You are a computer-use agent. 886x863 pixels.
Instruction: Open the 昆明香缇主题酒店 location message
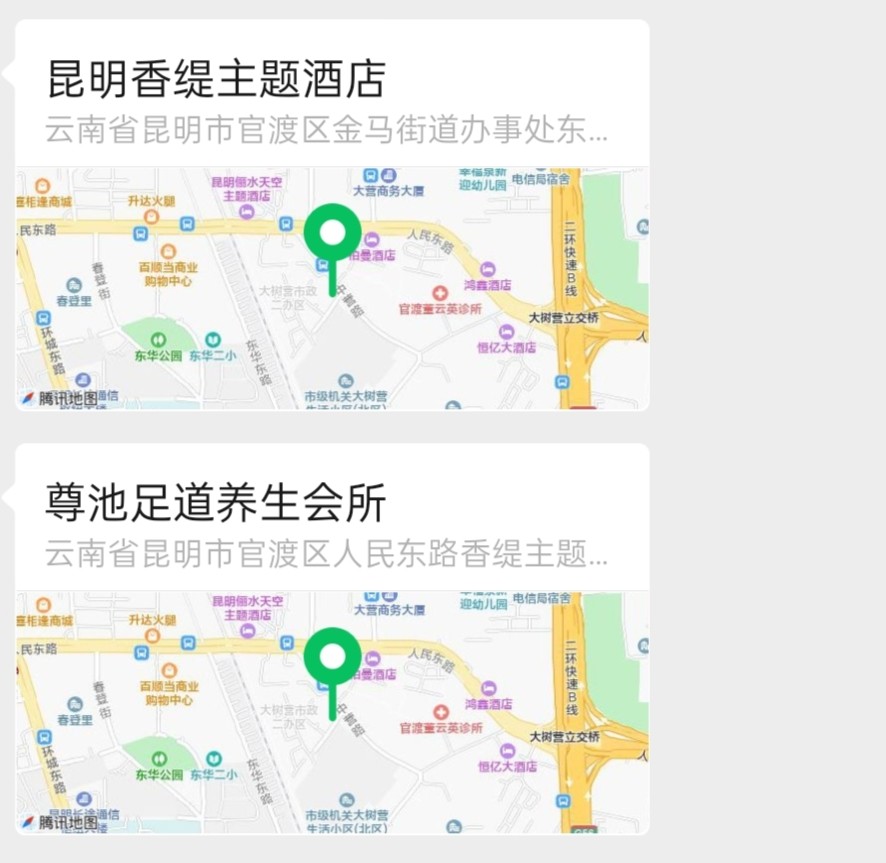point(332,215)
